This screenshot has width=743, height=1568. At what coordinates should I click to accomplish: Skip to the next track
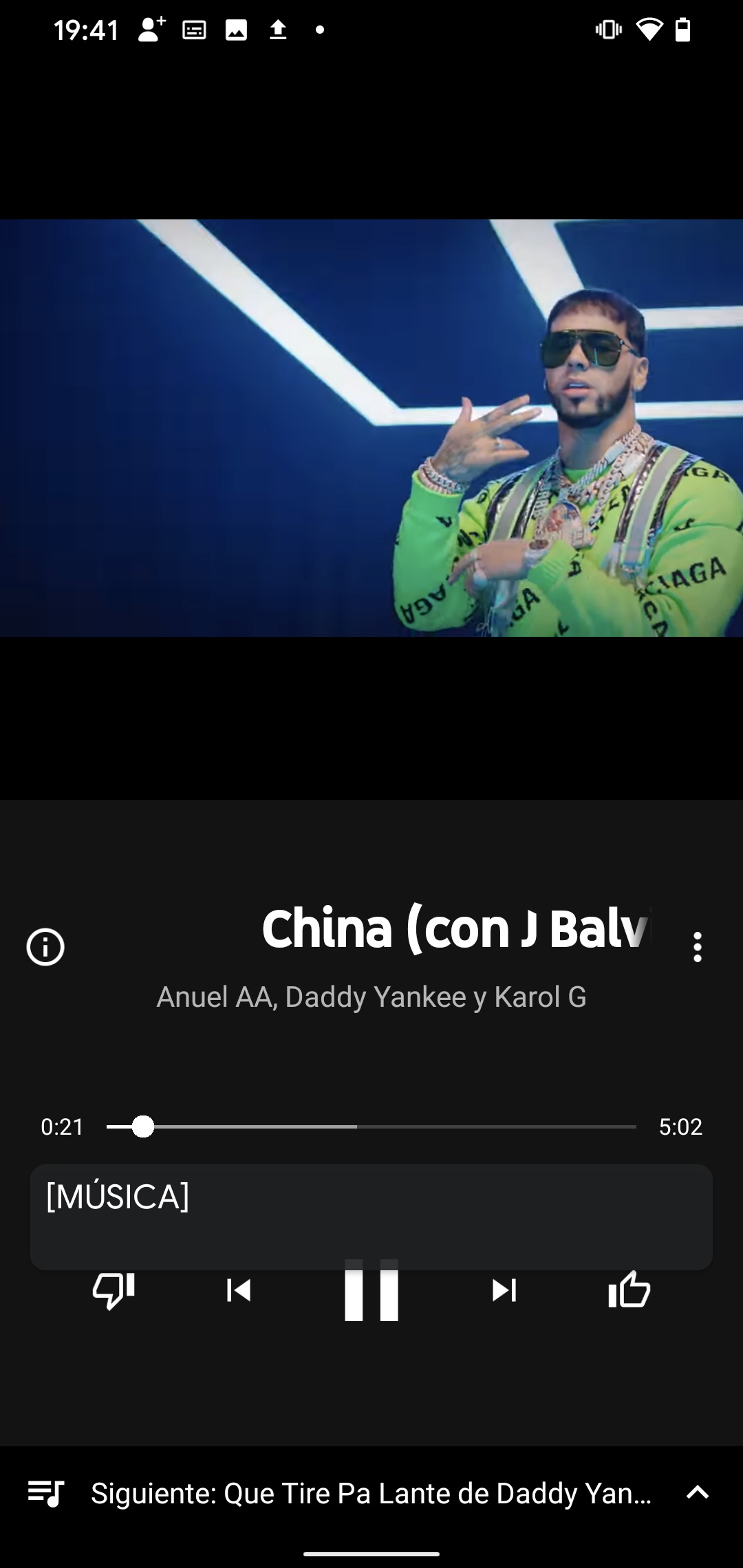click(504, 1290)
